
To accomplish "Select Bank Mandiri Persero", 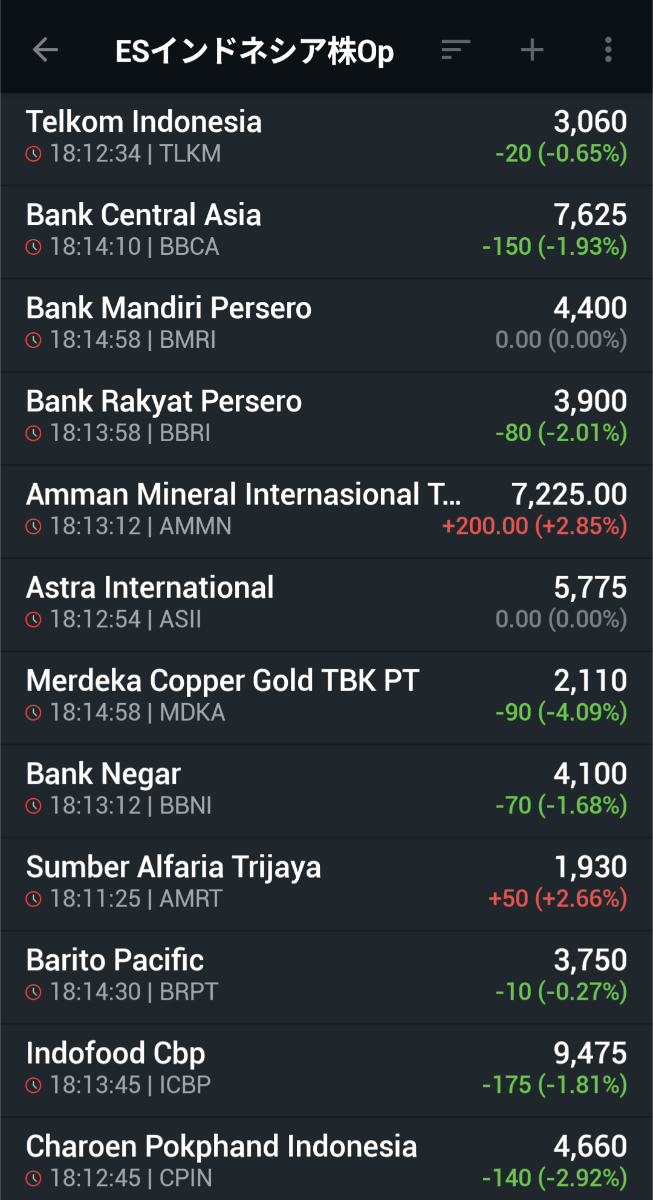I will [326, 324].
